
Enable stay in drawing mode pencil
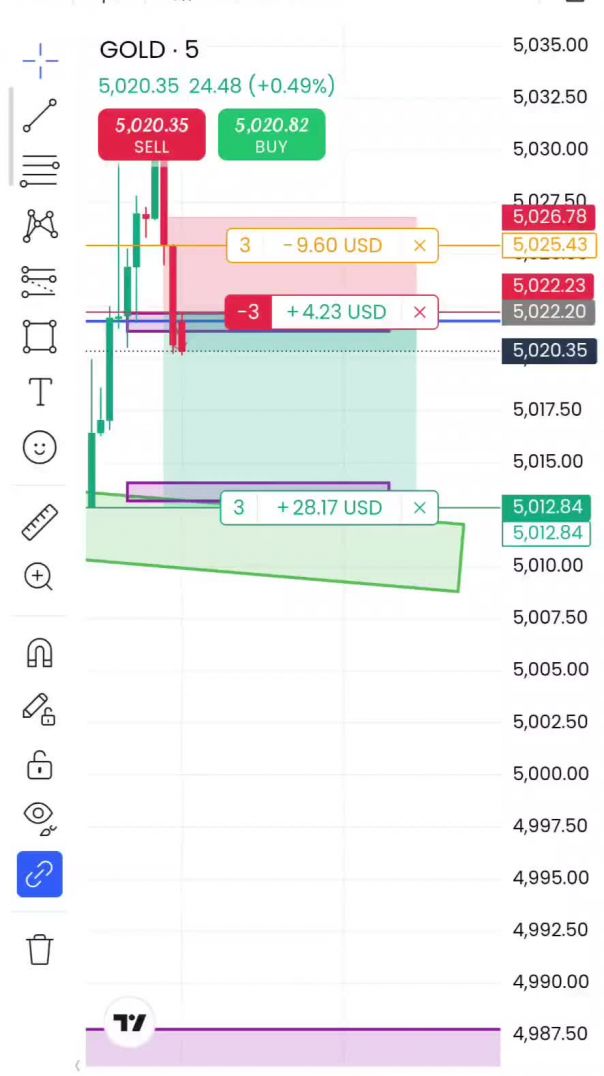coord(40,709)
